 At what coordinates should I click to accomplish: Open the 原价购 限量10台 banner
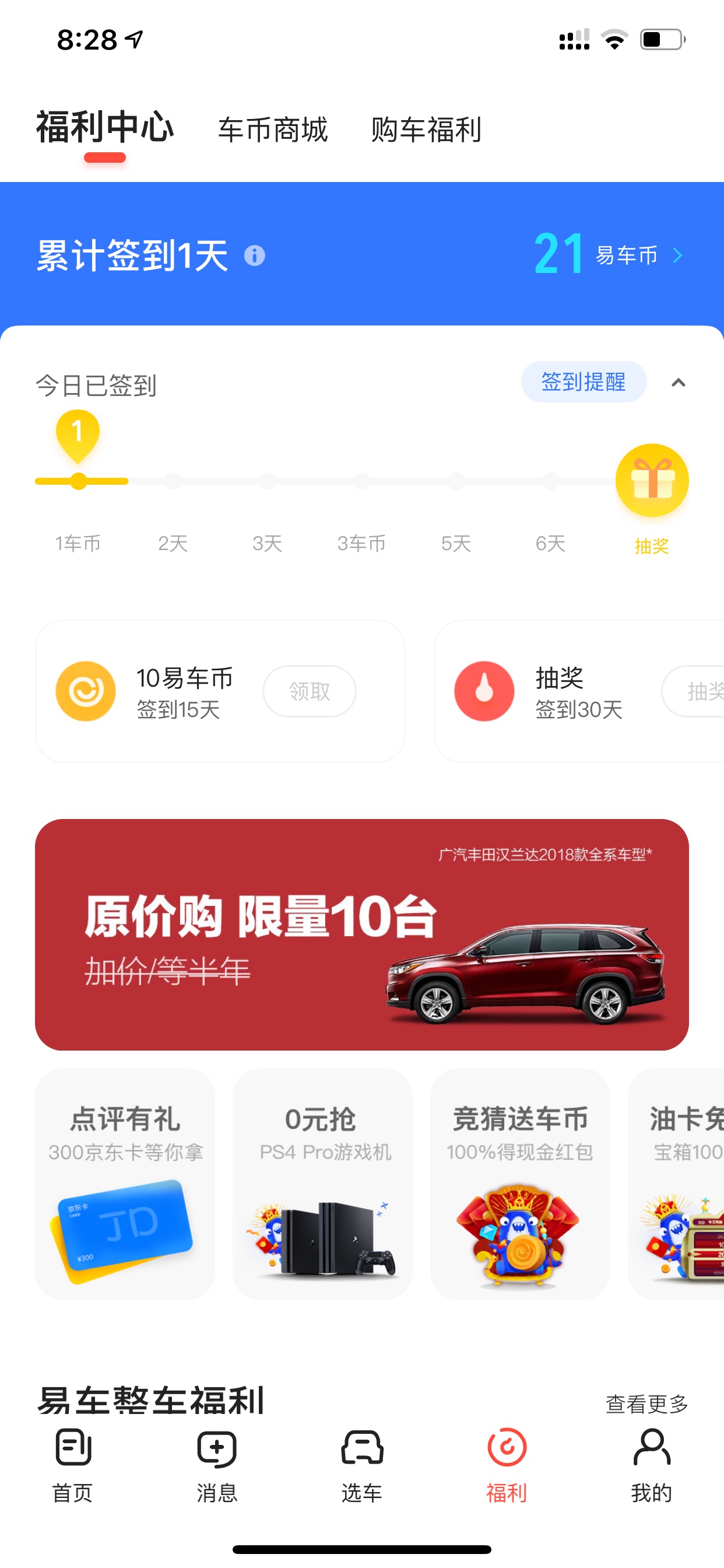(x=361, y=935)
